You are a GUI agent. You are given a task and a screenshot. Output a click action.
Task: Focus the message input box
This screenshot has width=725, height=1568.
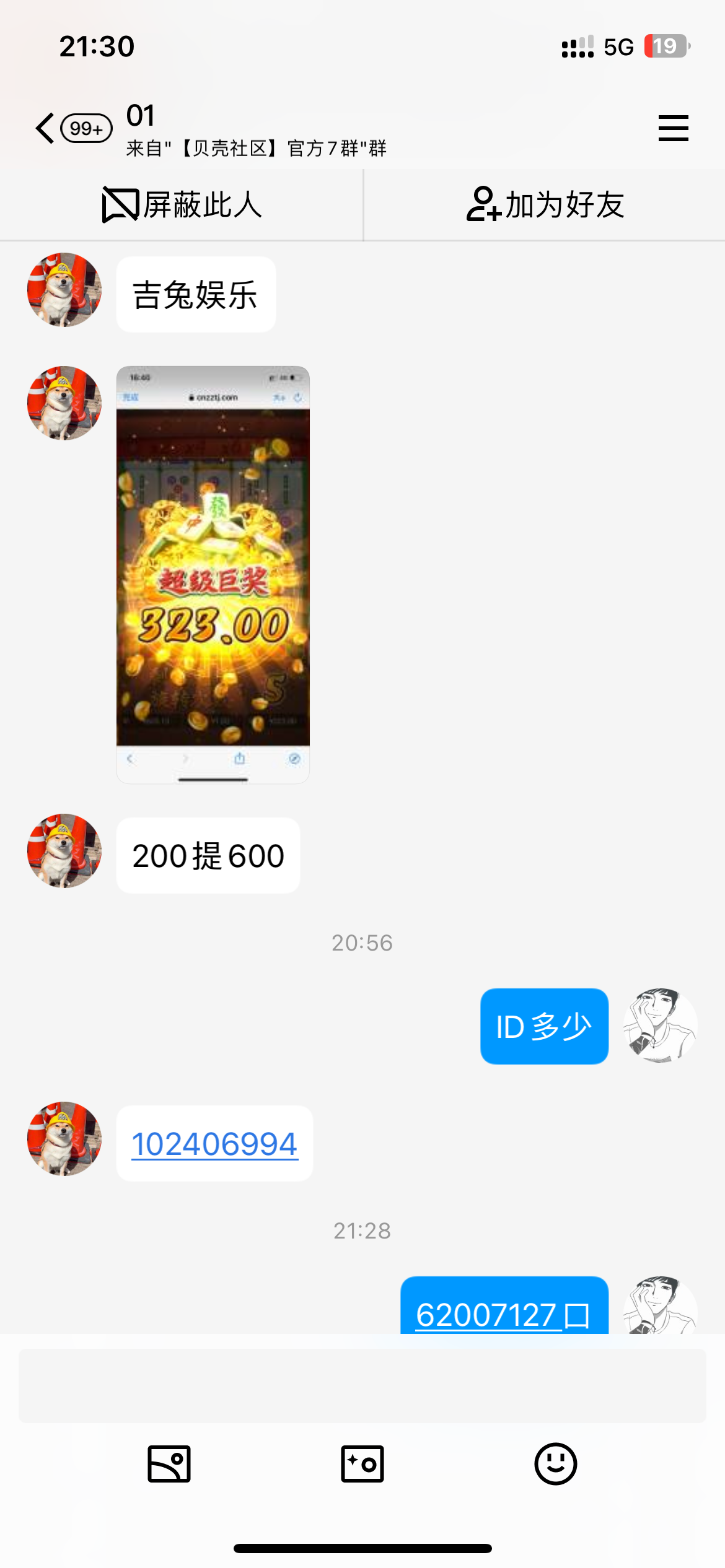[362, 1385]
